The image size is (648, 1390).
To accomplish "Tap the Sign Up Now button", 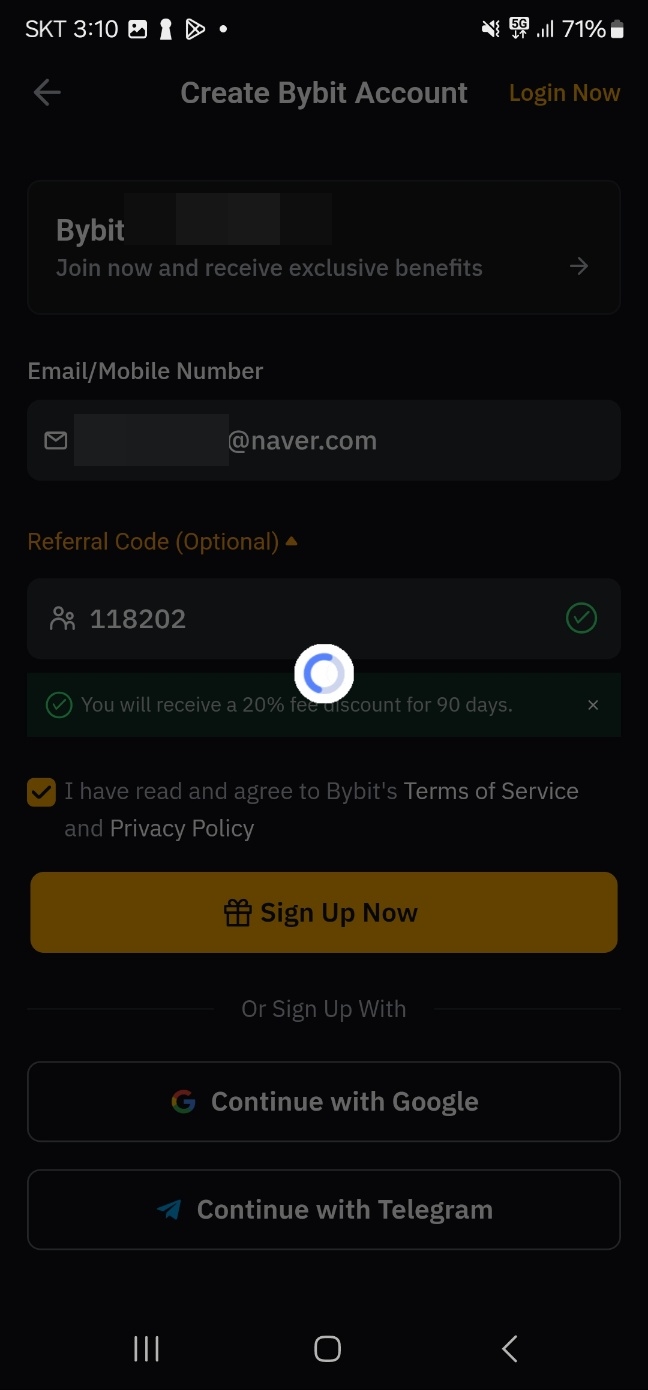I will (323, 912).
